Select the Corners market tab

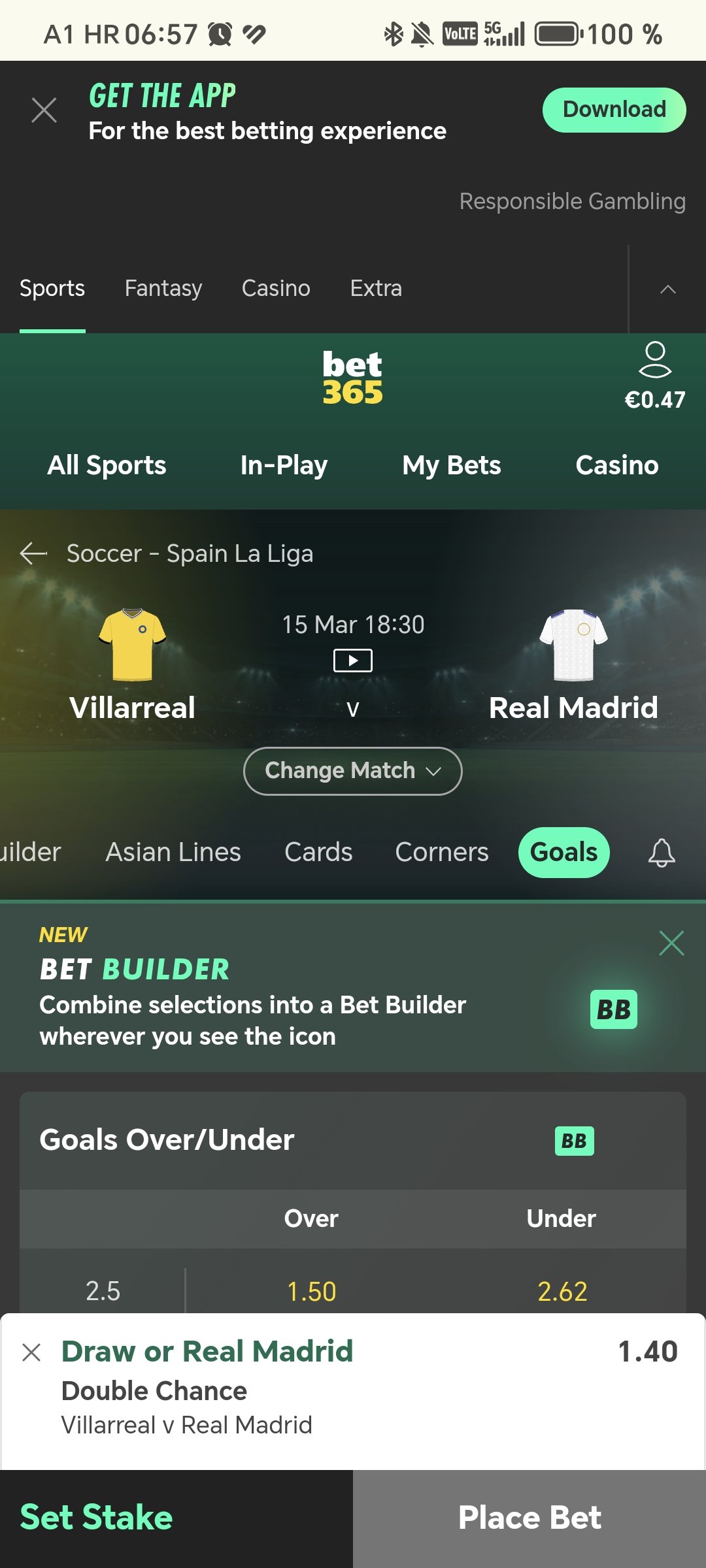442,852
